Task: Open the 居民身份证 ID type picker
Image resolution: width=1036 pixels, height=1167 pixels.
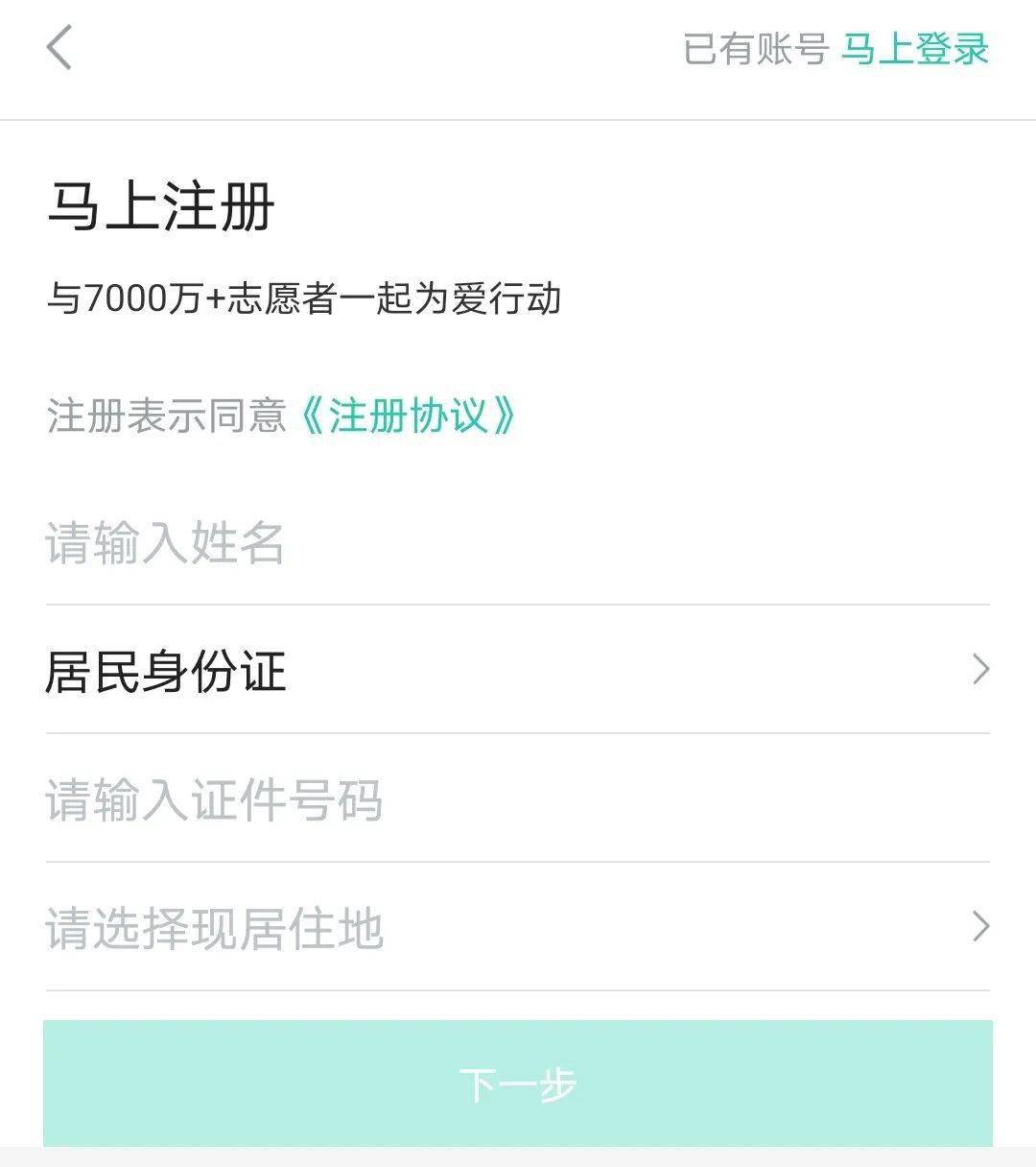Action: point(518,671)
